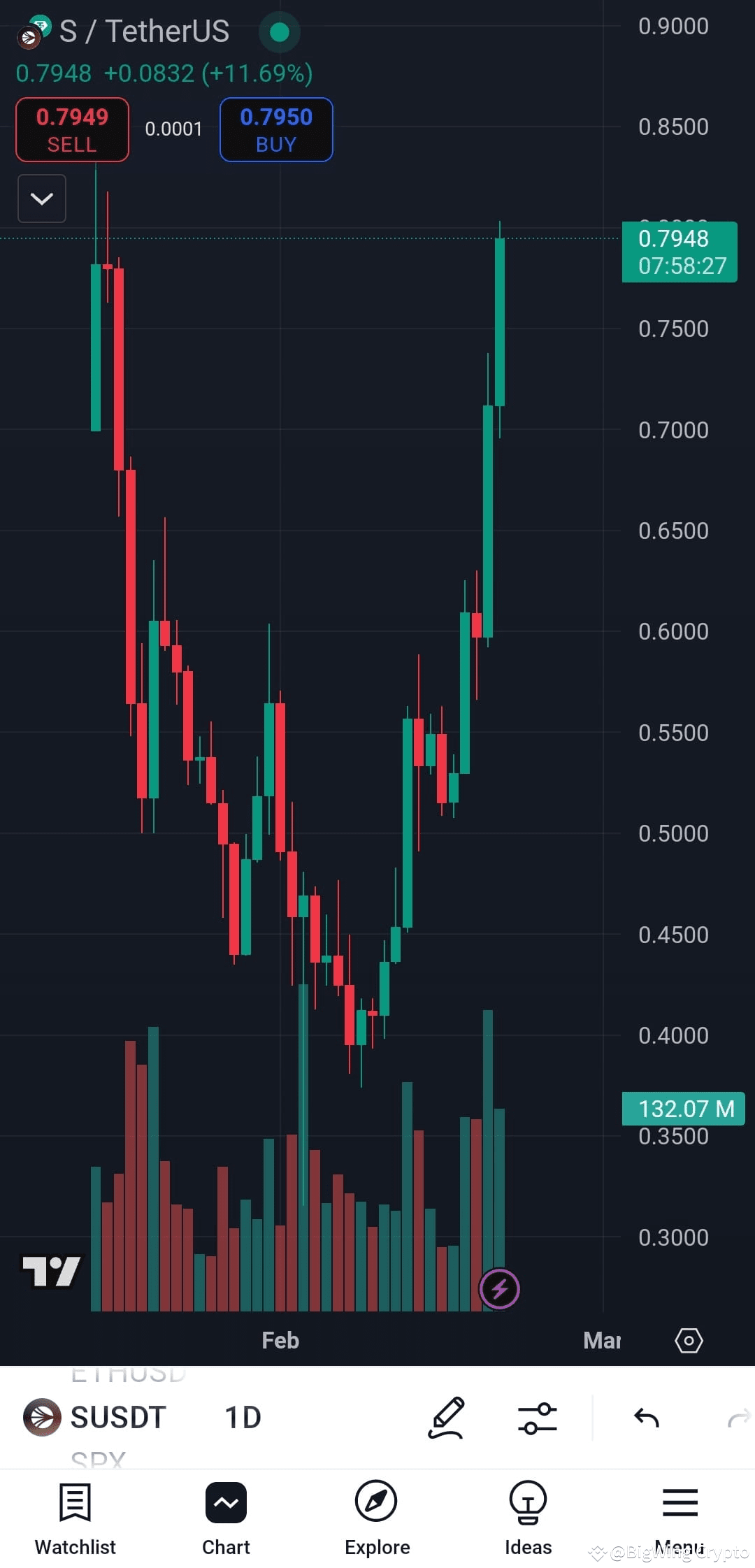Tap the 132.07 M volume label
Image resolution: width=755 pixels, height=1568 pixels.
(x=682, y=1109)
